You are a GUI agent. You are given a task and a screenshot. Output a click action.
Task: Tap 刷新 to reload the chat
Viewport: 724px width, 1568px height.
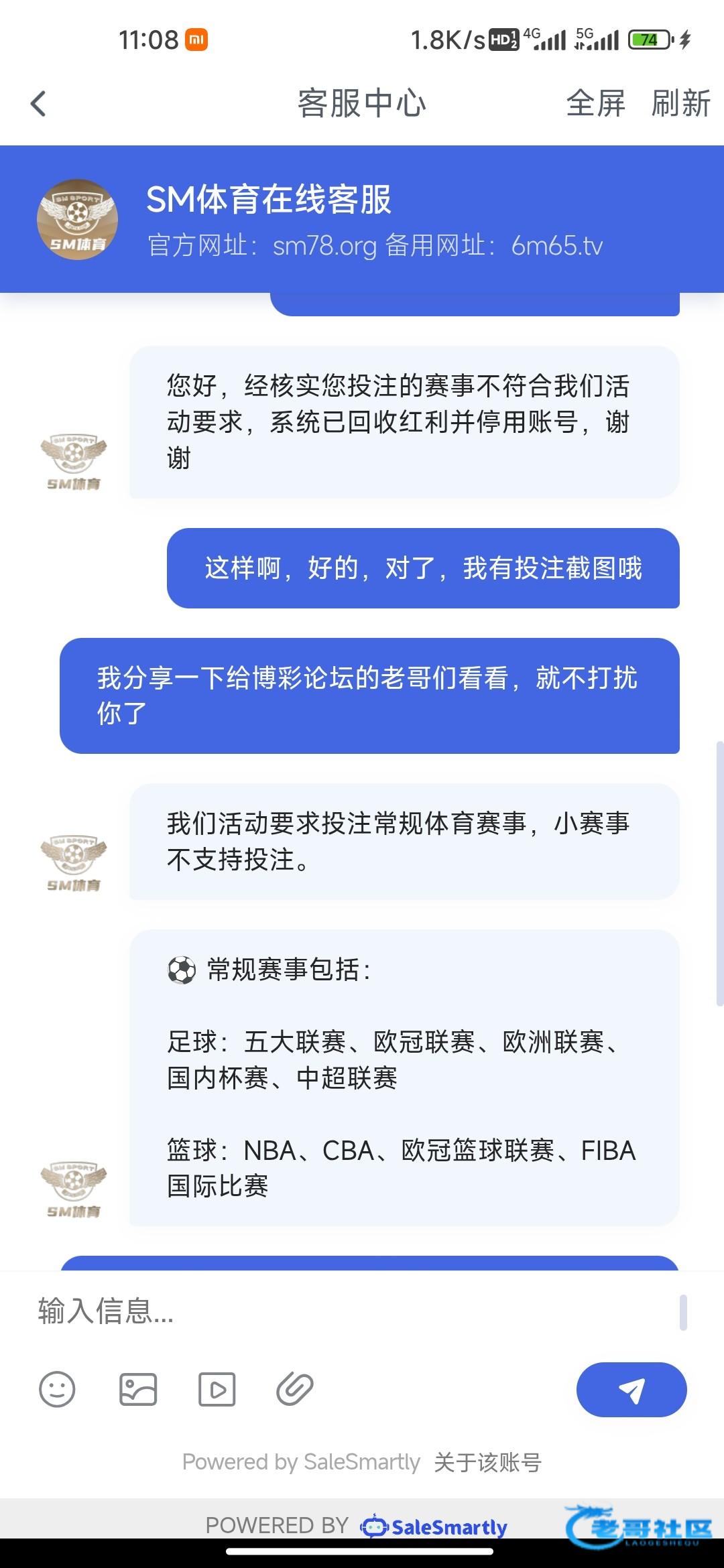680,104
